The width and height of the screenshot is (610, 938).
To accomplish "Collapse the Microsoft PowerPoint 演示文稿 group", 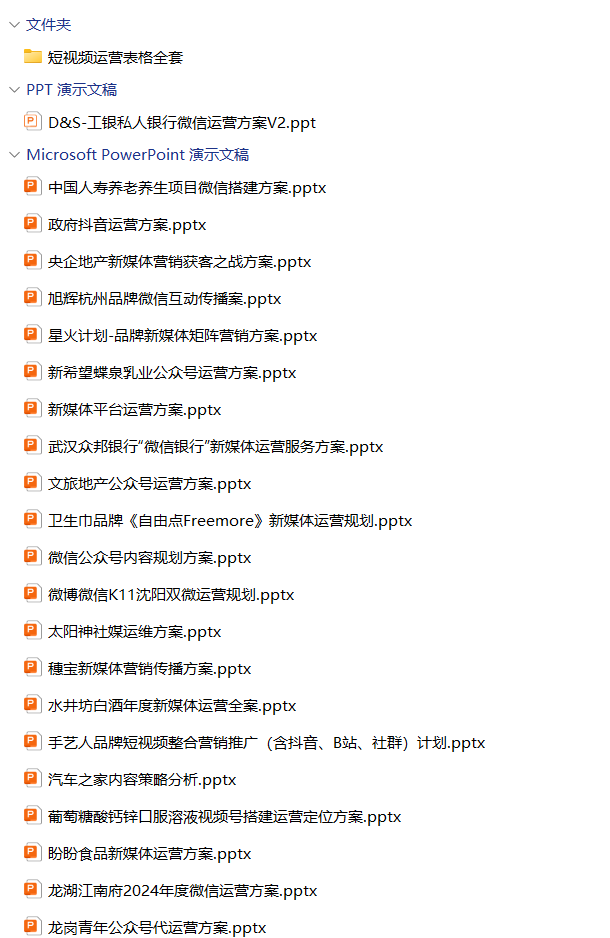I will coord(14,155).
